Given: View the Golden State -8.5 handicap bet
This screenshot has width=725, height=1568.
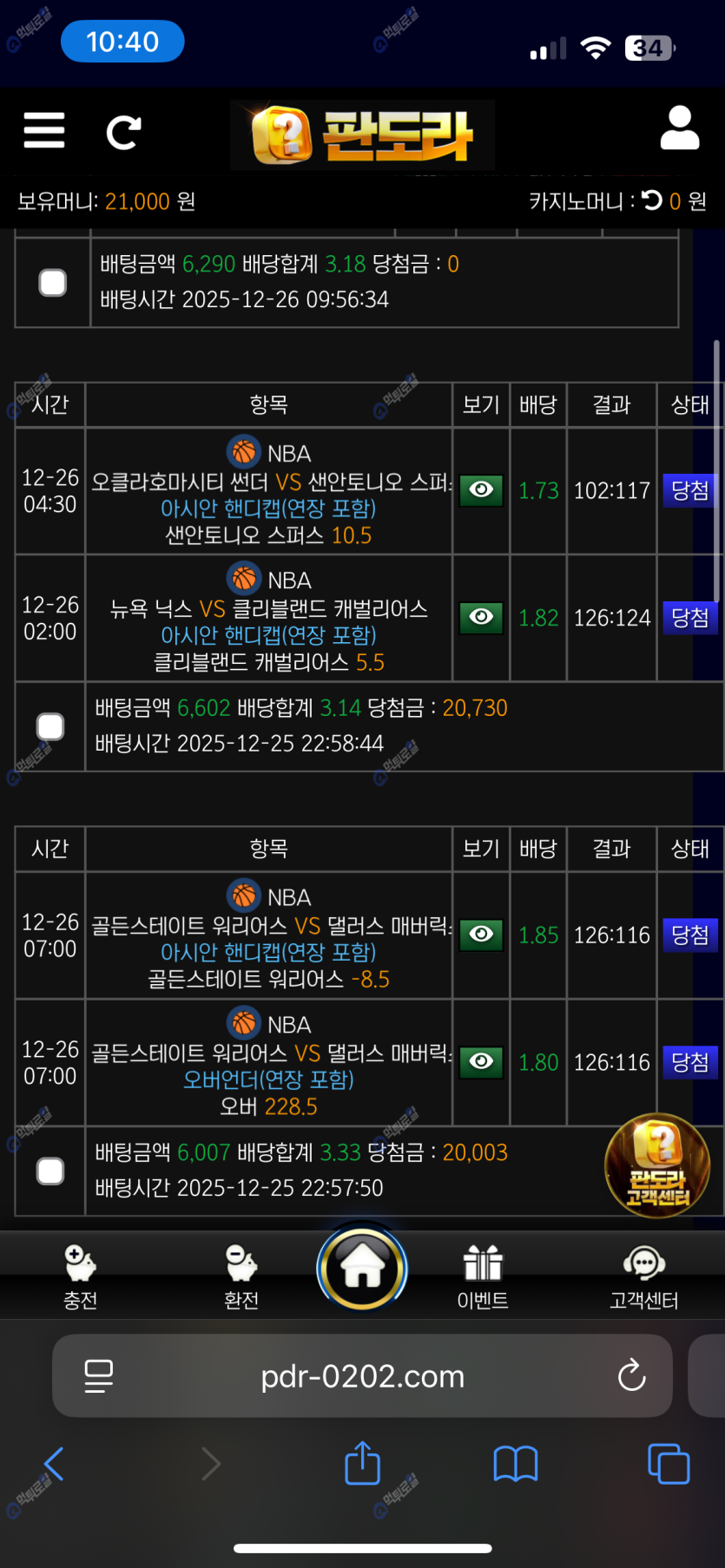Looking at the screenshot, I should (x=481, y=935).
